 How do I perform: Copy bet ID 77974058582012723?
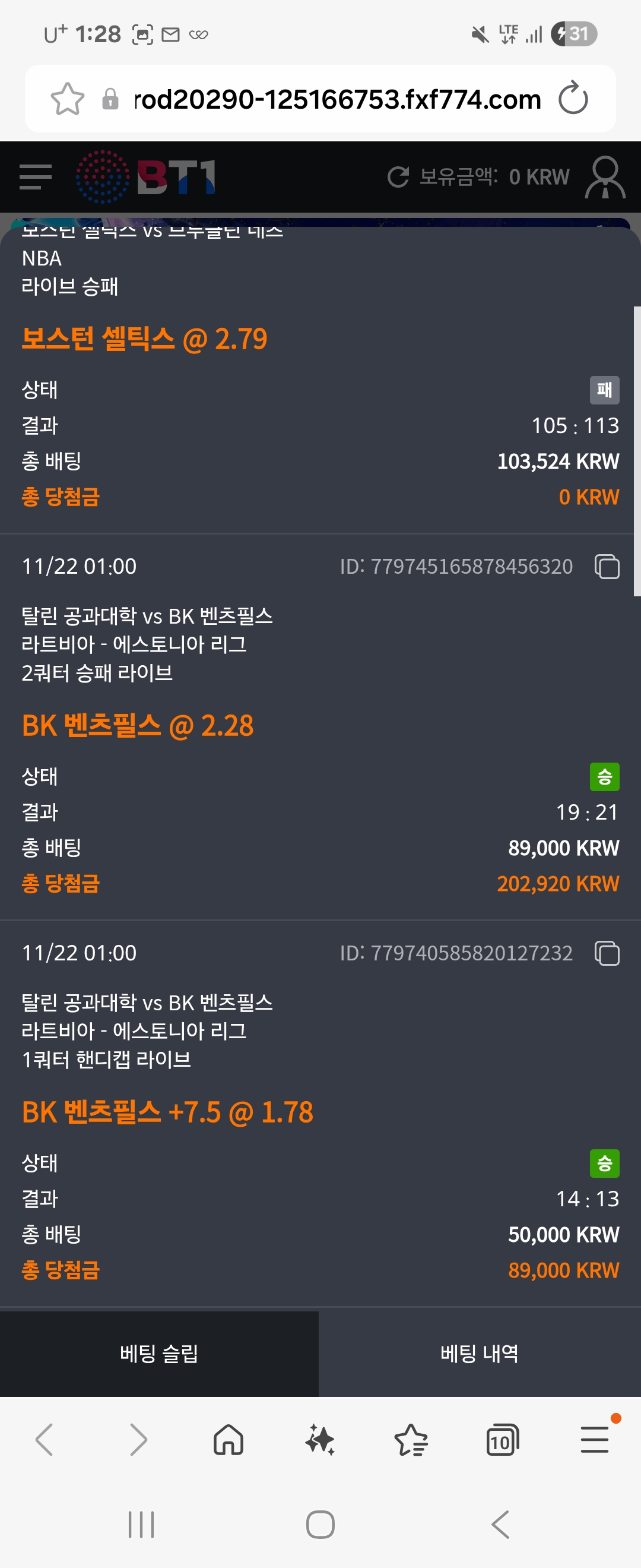pos(607,953)
